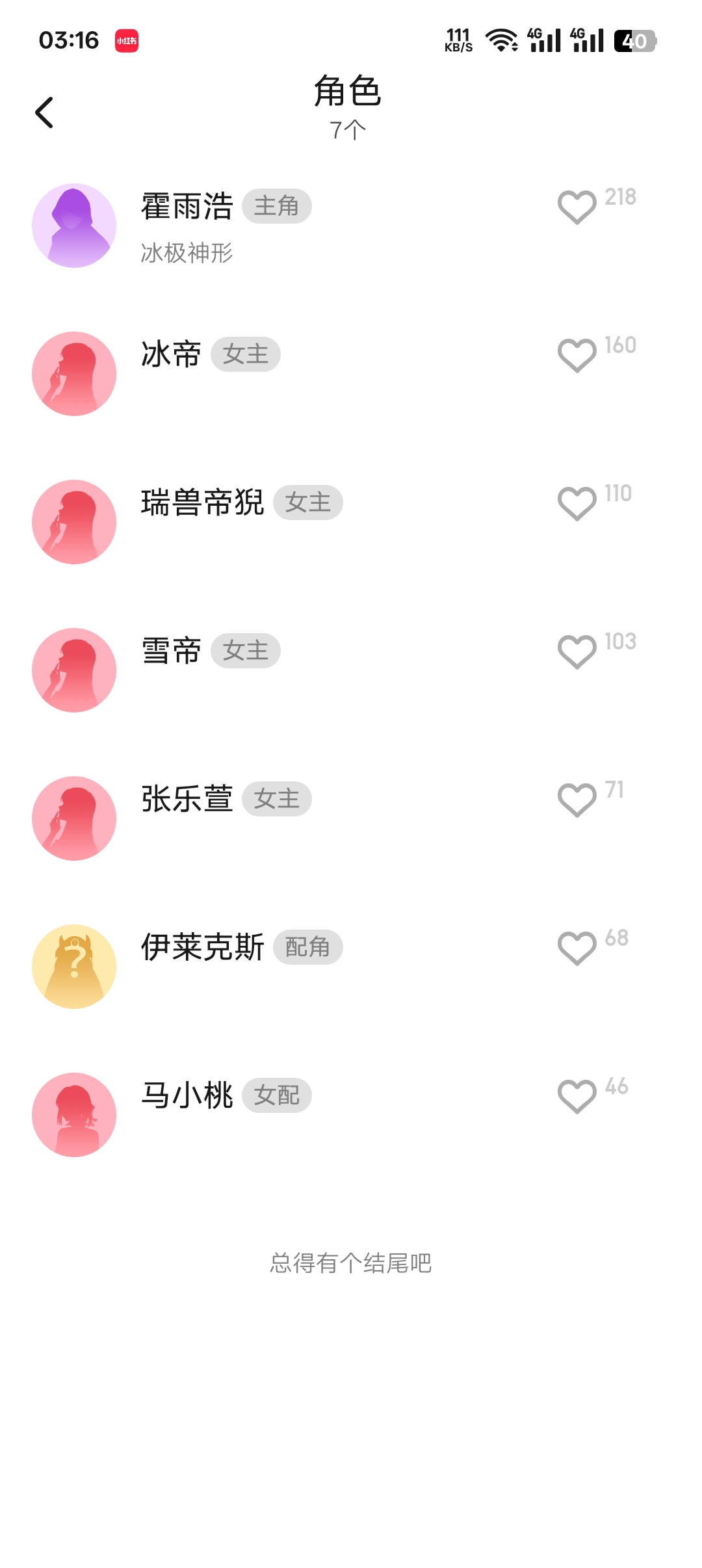Like the character 马小桃

click(x=577, y=1097)
